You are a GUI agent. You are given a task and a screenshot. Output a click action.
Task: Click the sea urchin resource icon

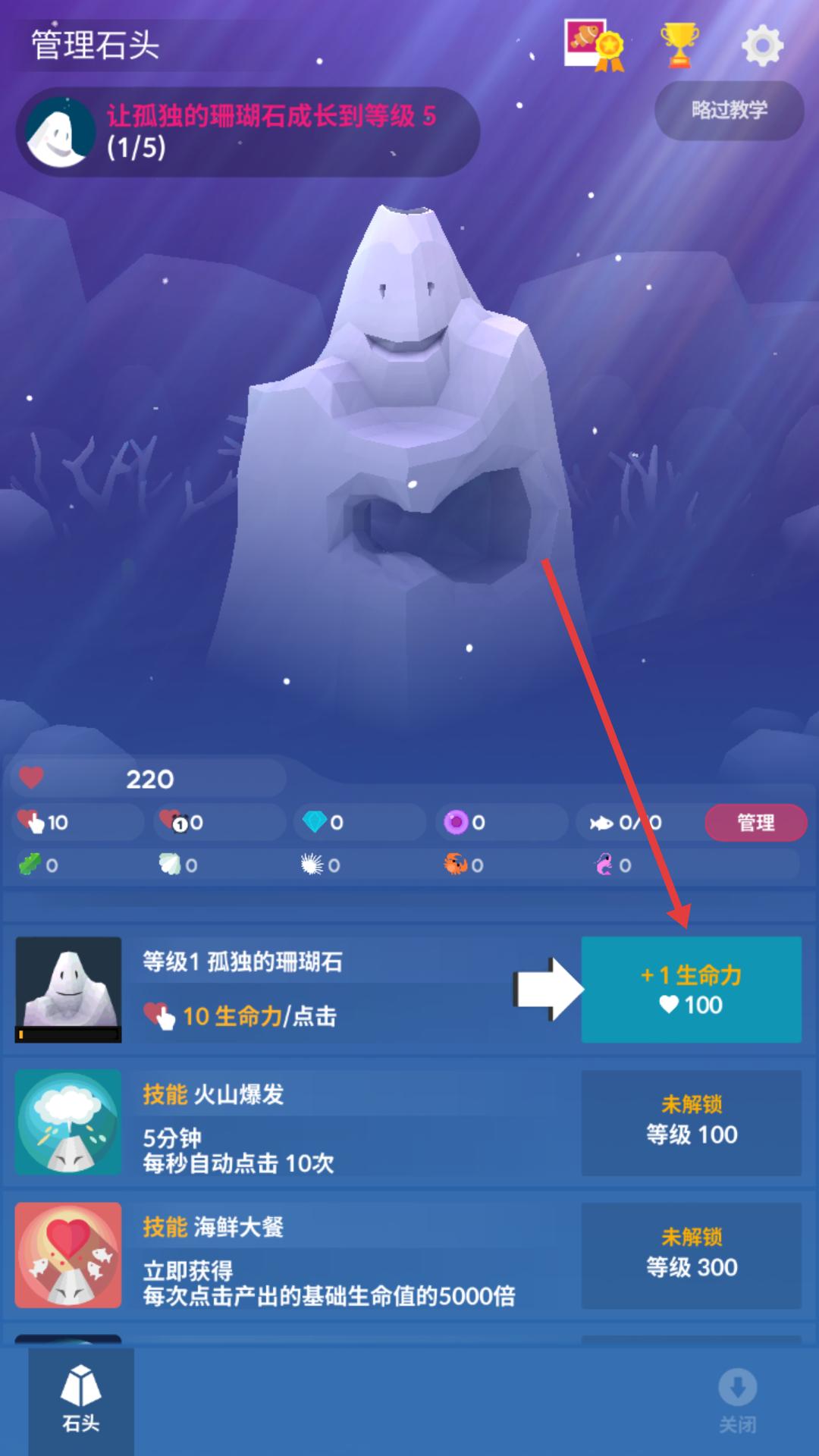(312, 864)
